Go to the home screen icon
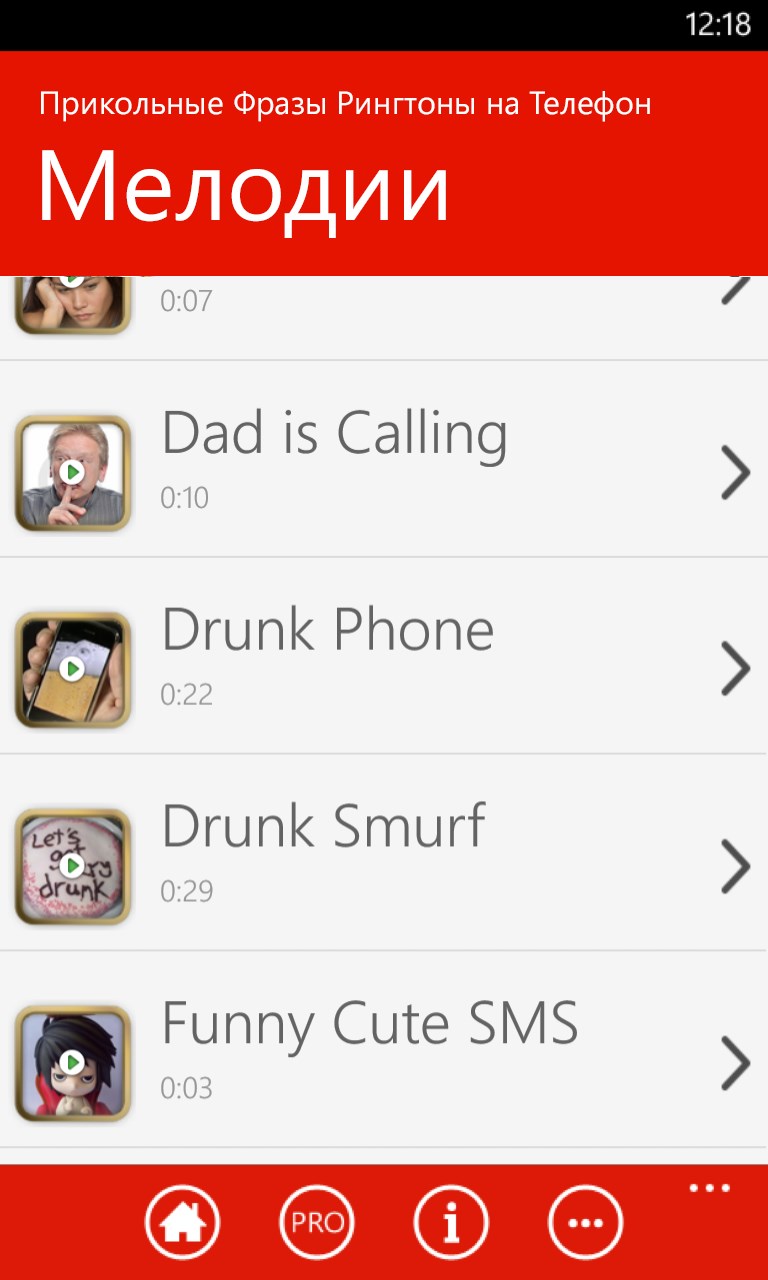Image resolution: width=768 pixels, height=1280 pixels. pyautogui.click(x=182, y=1222)
